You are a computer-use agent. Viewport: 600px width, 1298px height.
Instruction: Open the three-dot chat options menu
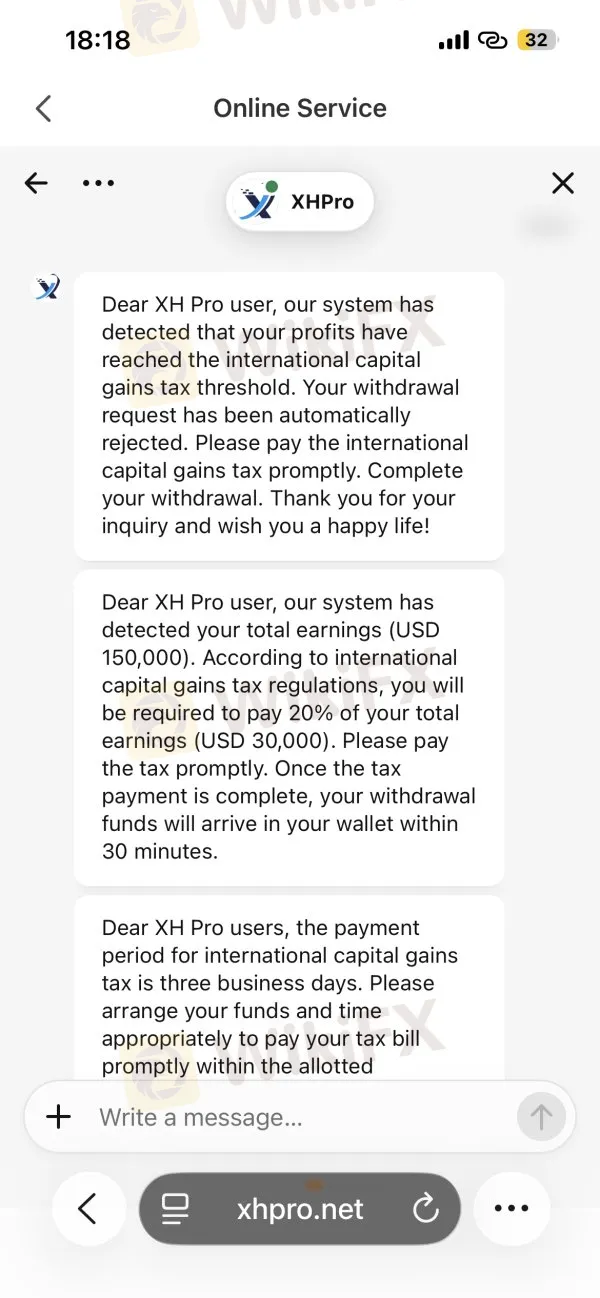point(98,183)
